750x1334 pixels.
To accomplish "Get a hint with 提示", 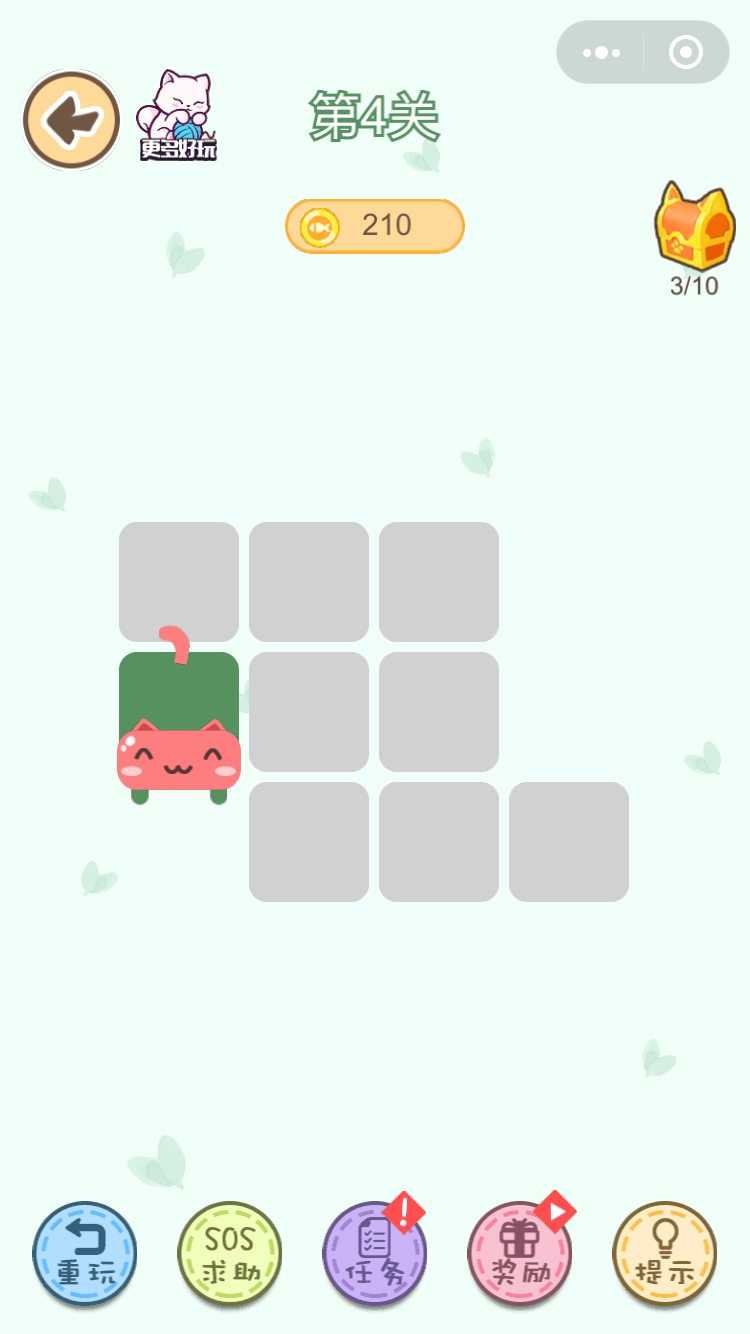I will click(x=664, y=1254).
